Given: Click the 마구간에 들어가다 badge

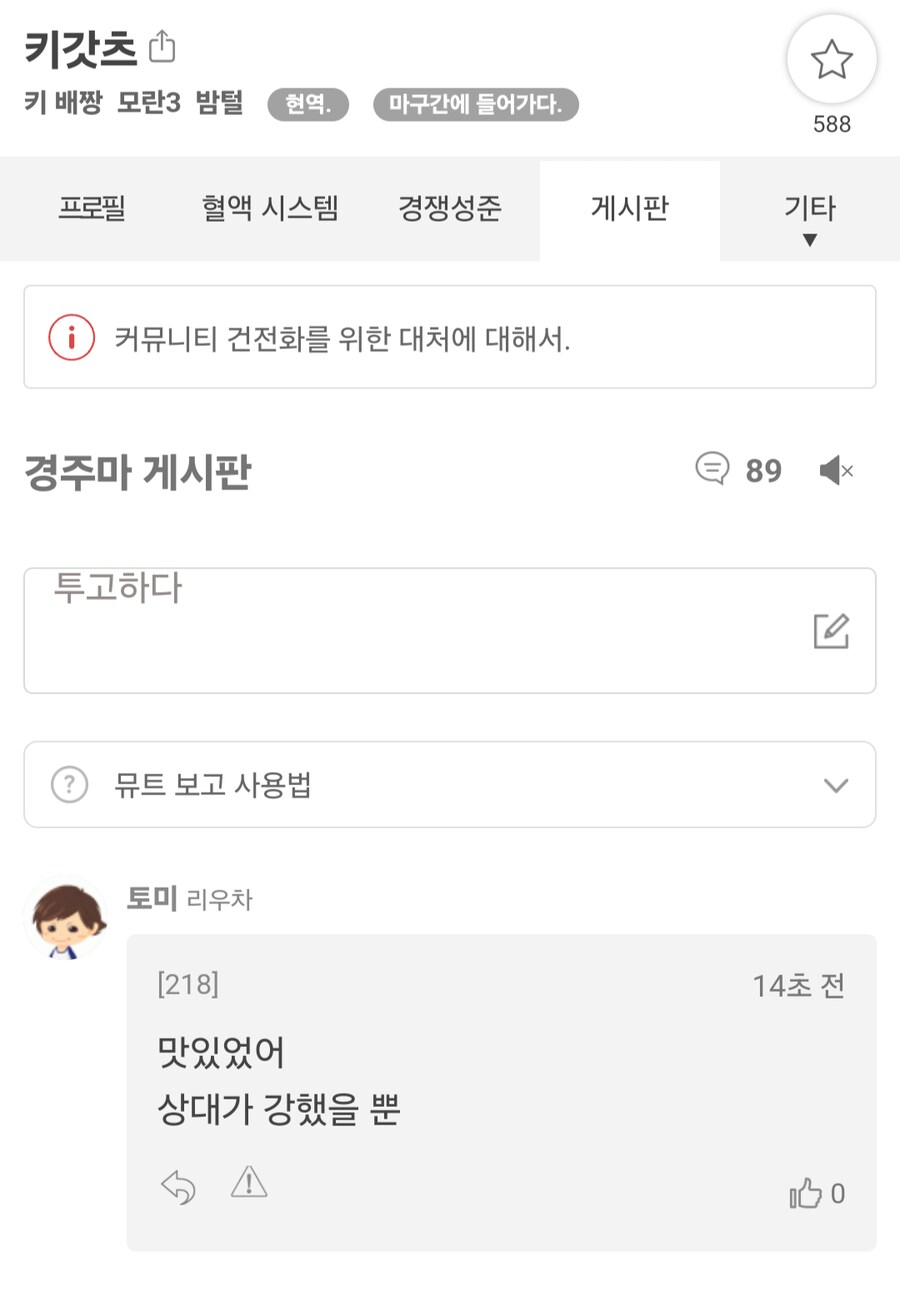Looking at the screenshot, I should [x=476, y=105].
